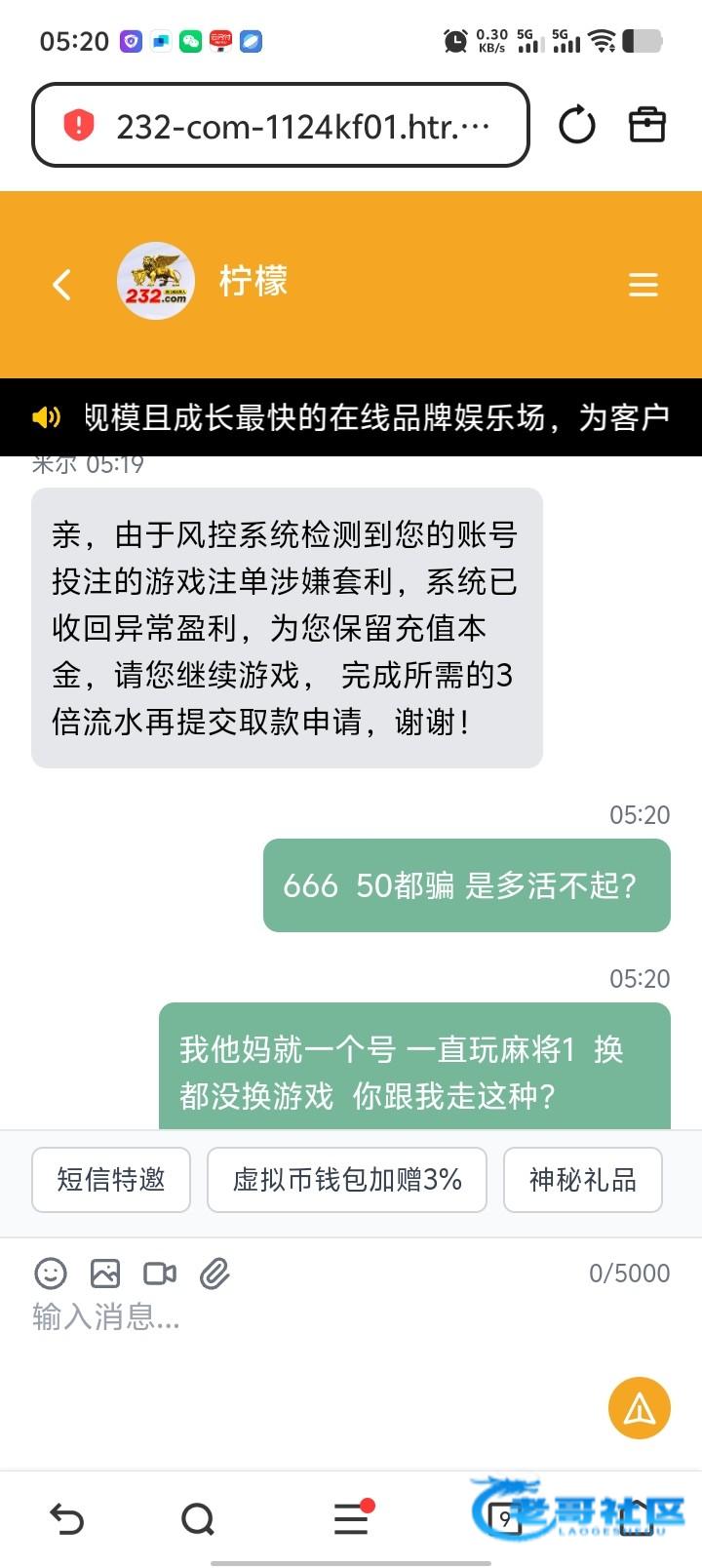The width and height of the screenshot is (702, 1568).
Task: Tap the orange warning floating button
Action: click(x=640, y=1408)
